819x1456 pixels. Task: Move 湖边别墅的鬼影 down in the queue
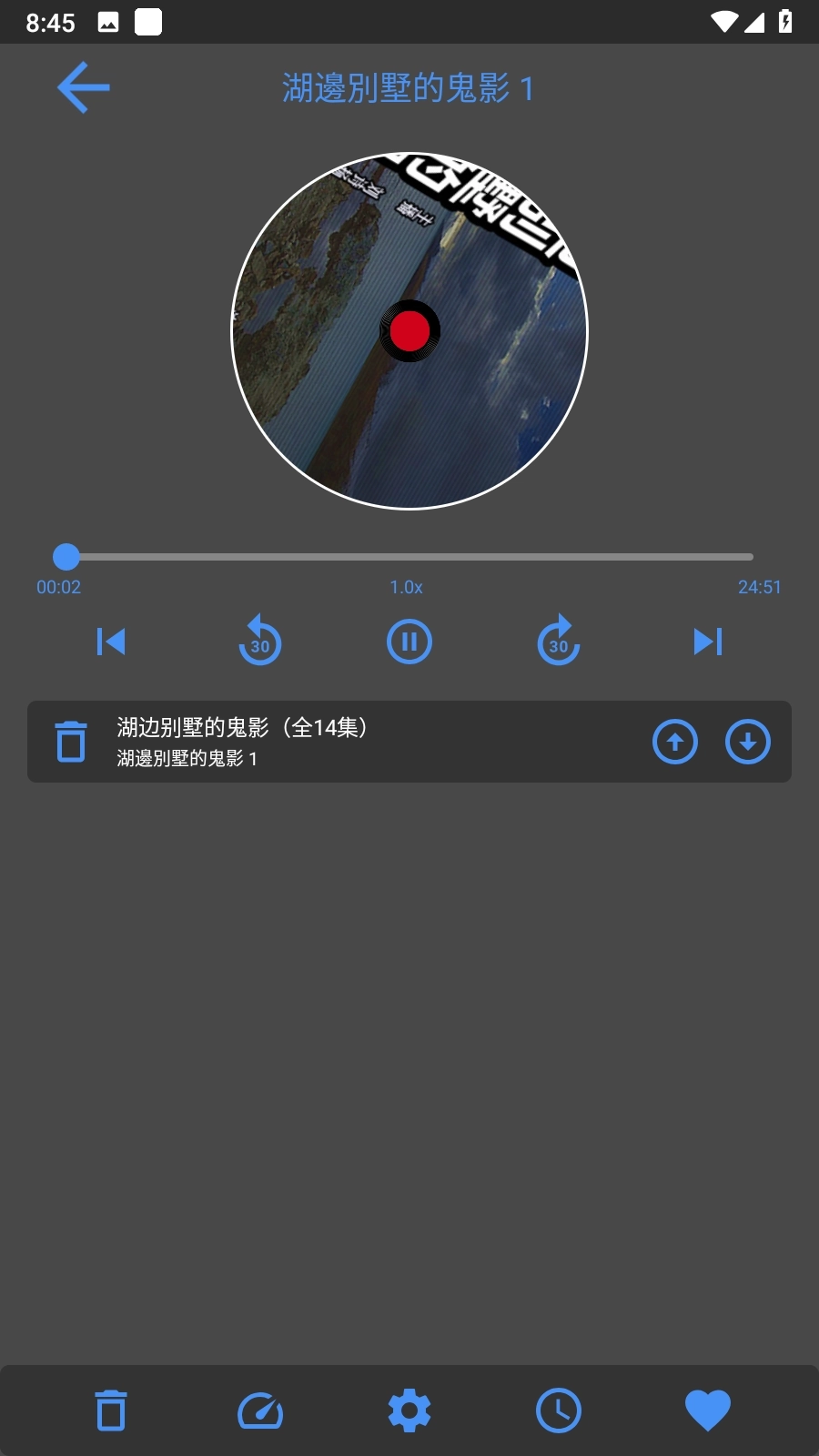(748, 742)
